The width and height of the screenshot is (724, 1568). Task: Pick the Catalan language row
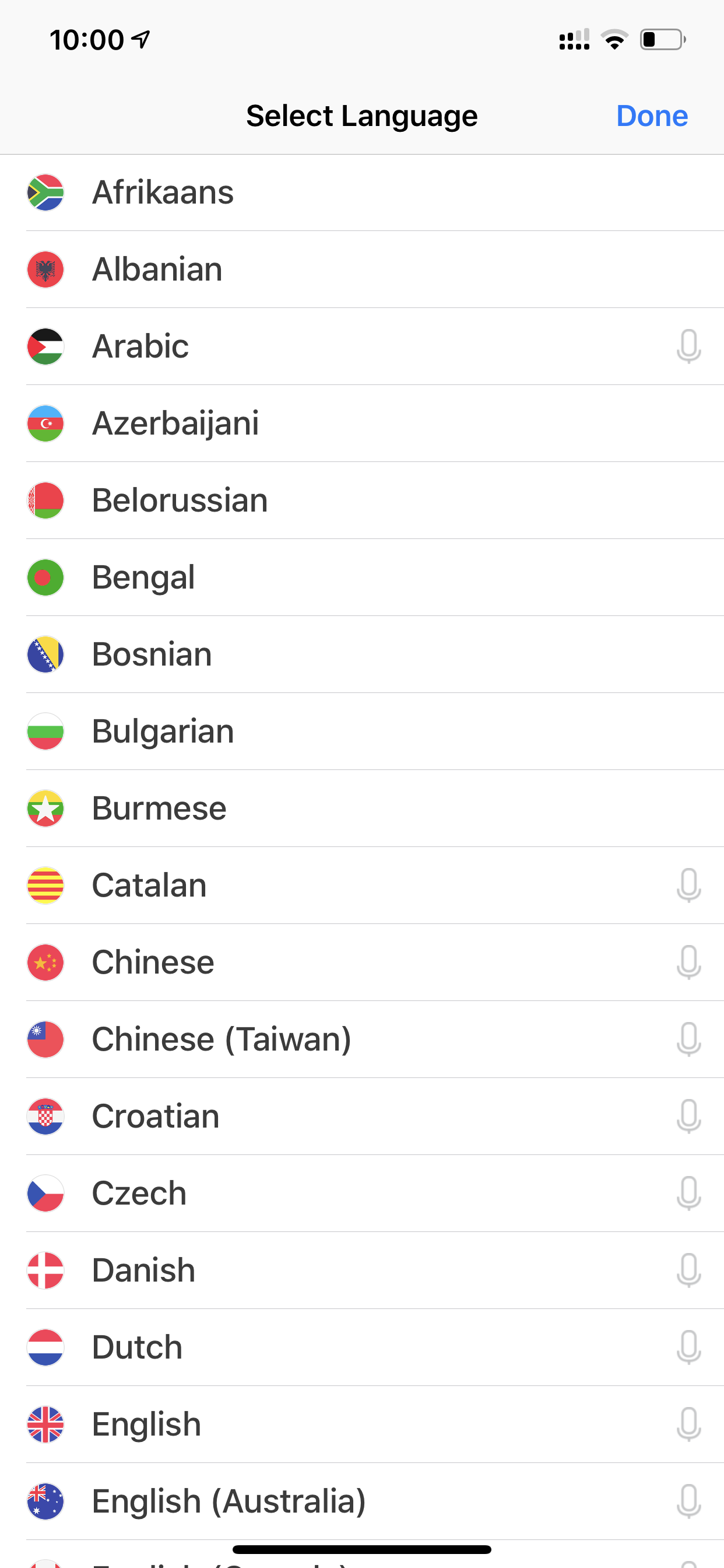[362, 885]
